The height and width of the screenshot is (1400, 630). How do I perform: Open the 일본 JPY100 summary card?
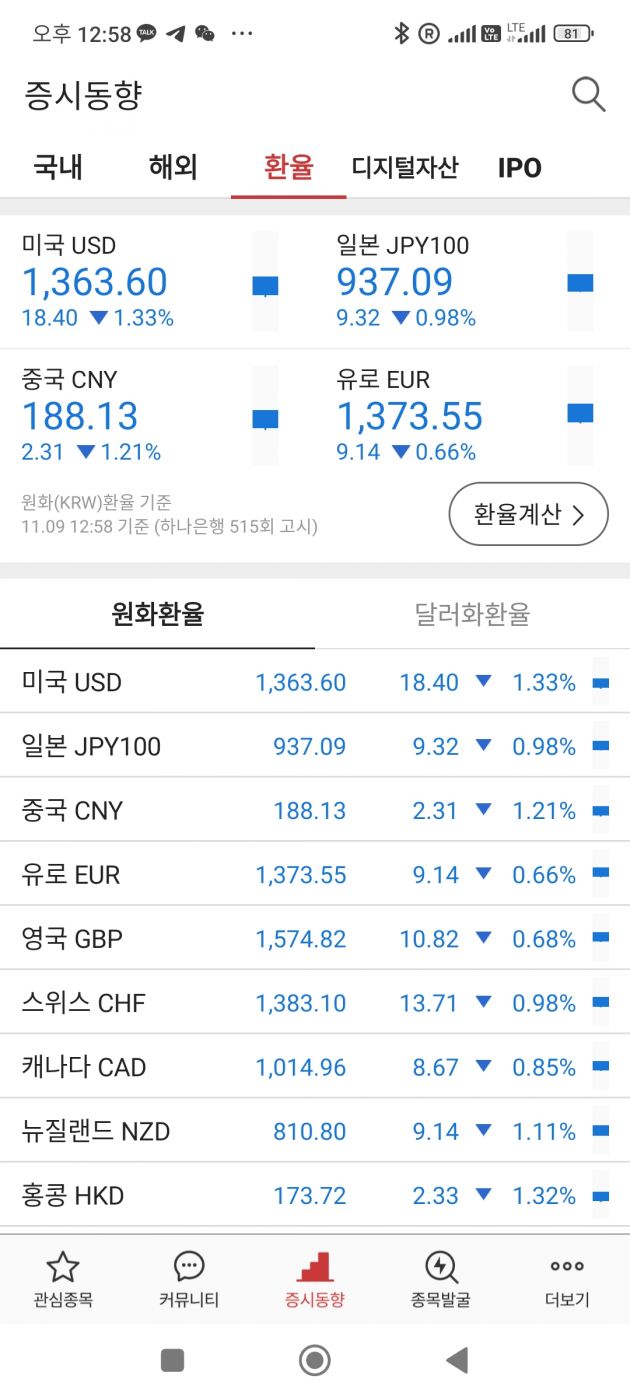(x=465, y=281)
